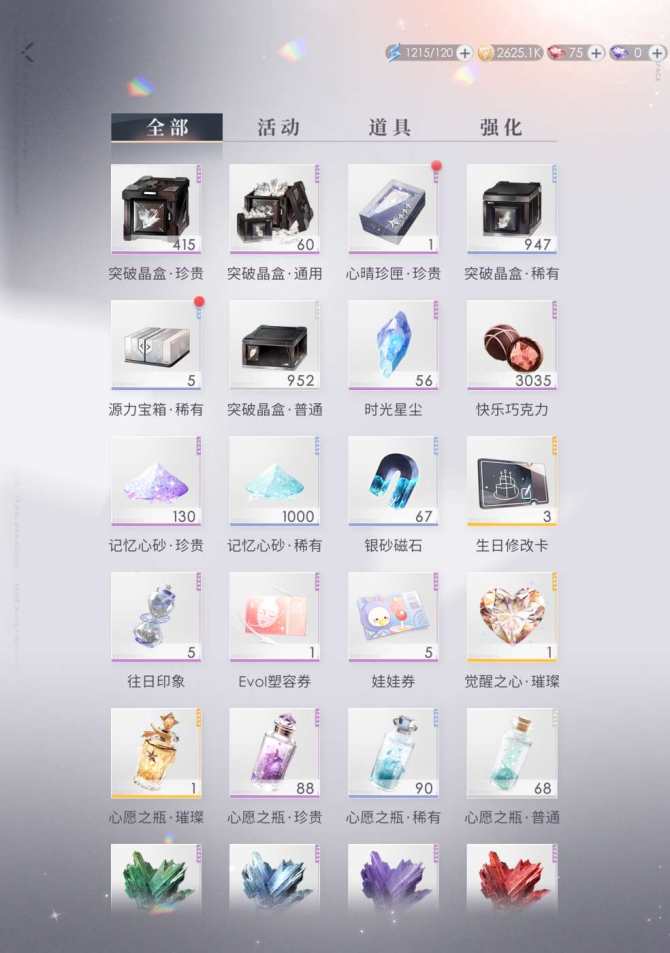
Task: Open 突破晶盒·通用 item
Action: tap(274, 208)
